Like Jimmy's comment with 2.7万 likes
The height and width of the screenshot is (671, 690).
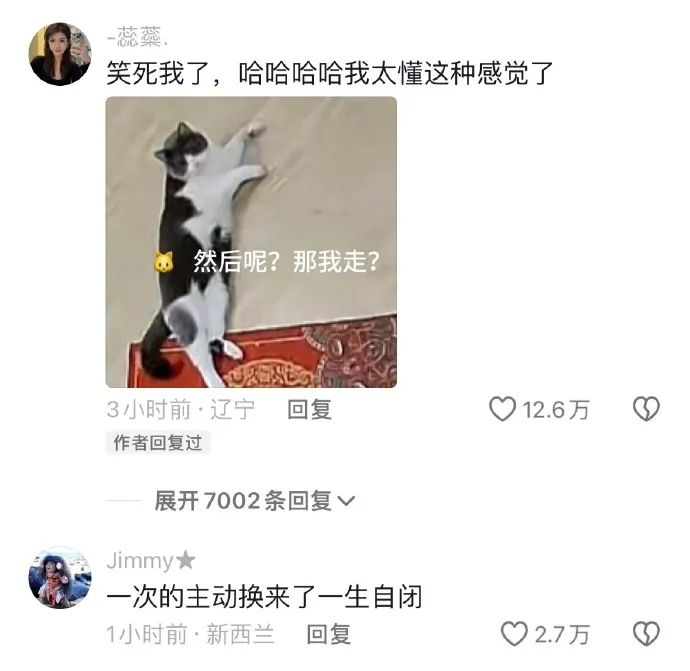click(514, 633)
